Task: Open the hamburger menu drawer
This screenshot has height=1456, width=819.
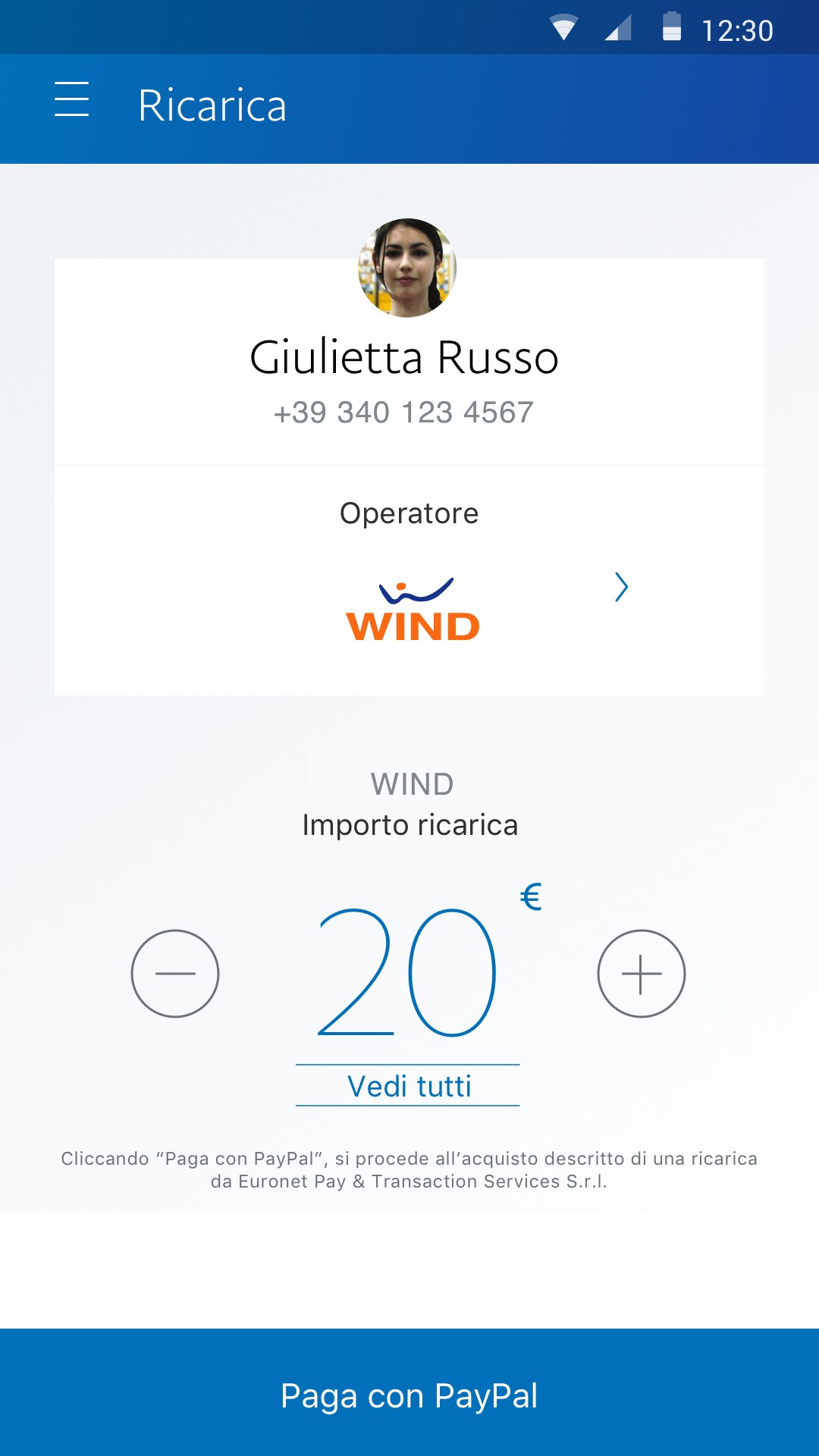Action: [x=72, y=99]
